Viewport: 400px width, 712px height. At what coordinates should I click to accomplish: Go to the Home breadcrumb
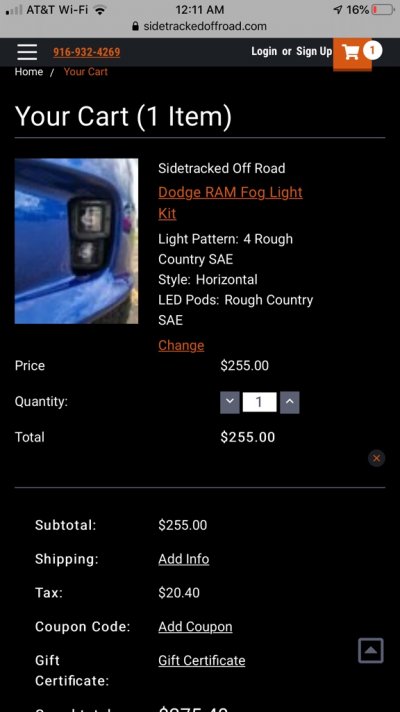29,72
